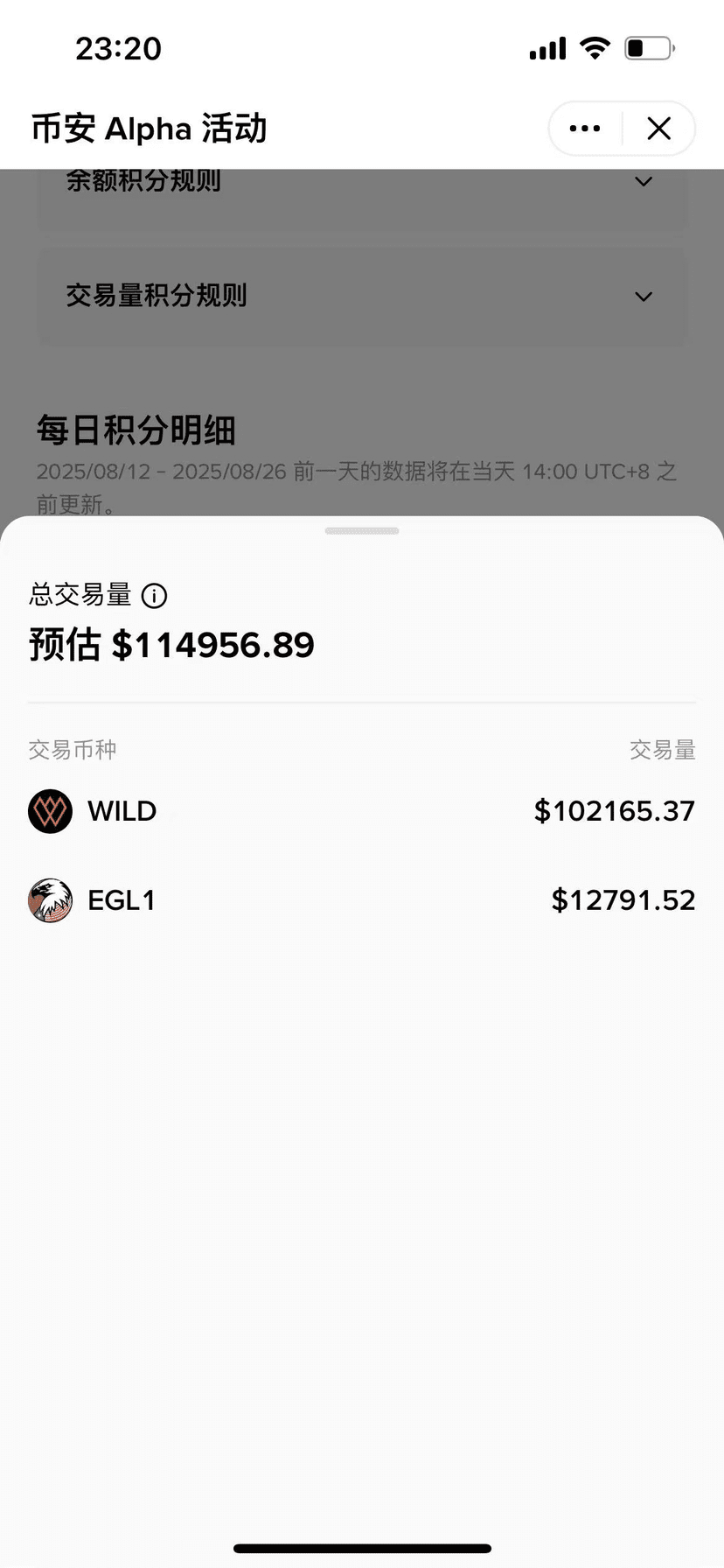The width and height of the screenshot is (724, 1568).
Task: Close the 币安 Alpha 活动 mini program
Action: pos(659,129)
